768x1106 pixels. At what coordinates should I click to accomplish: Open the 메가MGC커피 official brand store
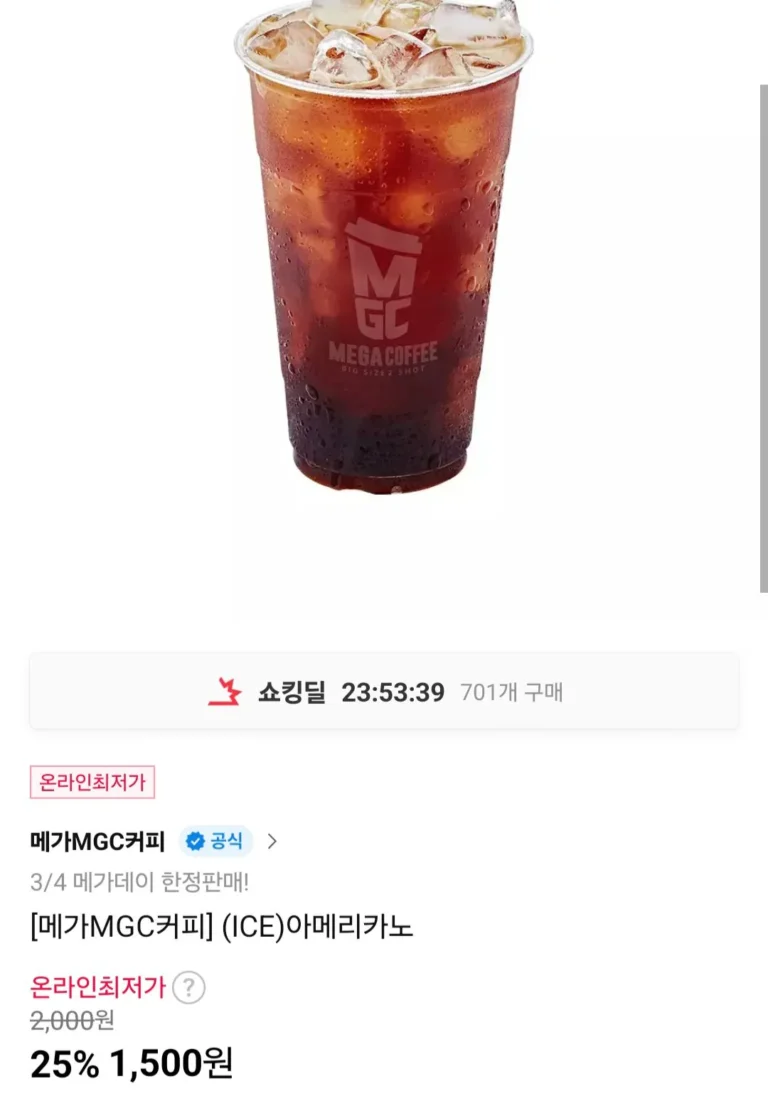tap(98, 841)
